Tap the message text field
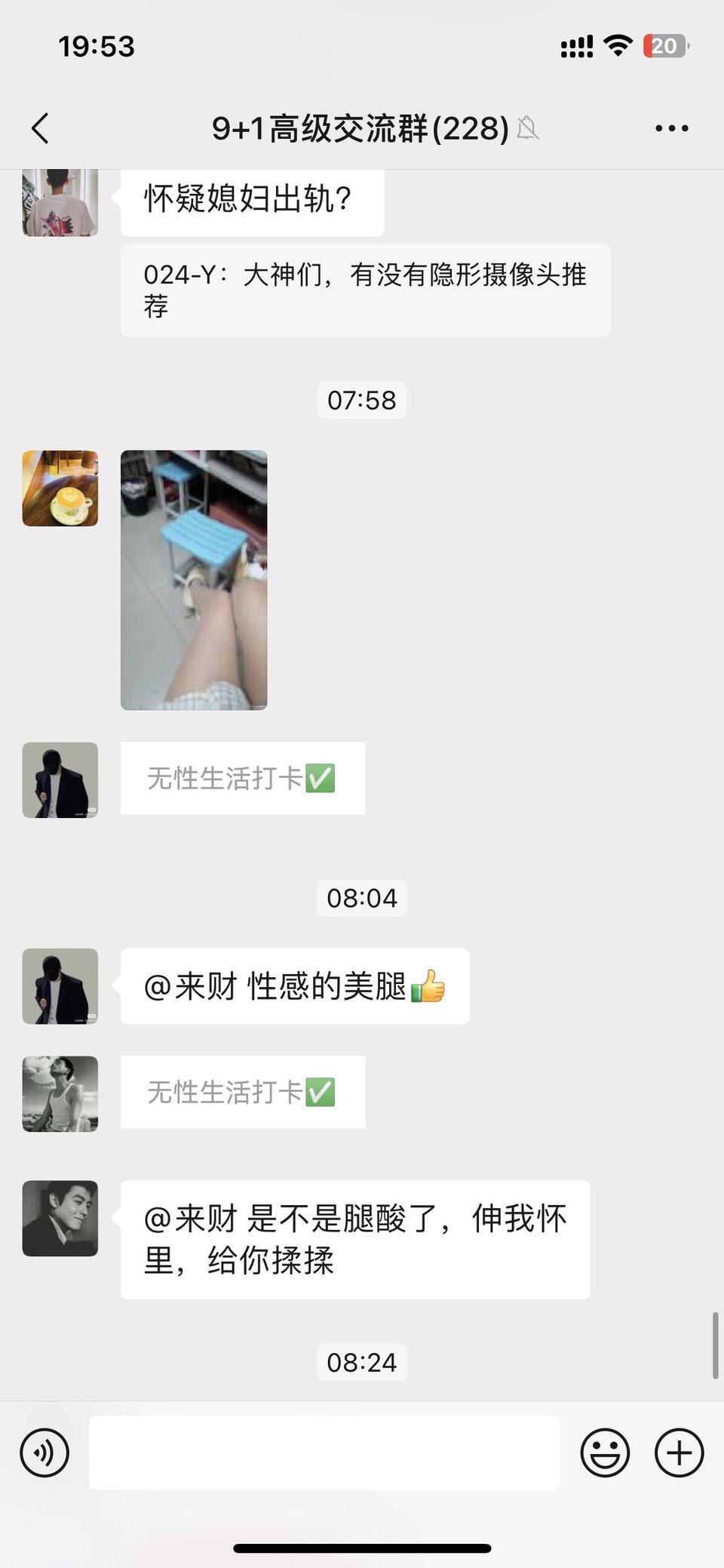 click(x=324, y=1453)
